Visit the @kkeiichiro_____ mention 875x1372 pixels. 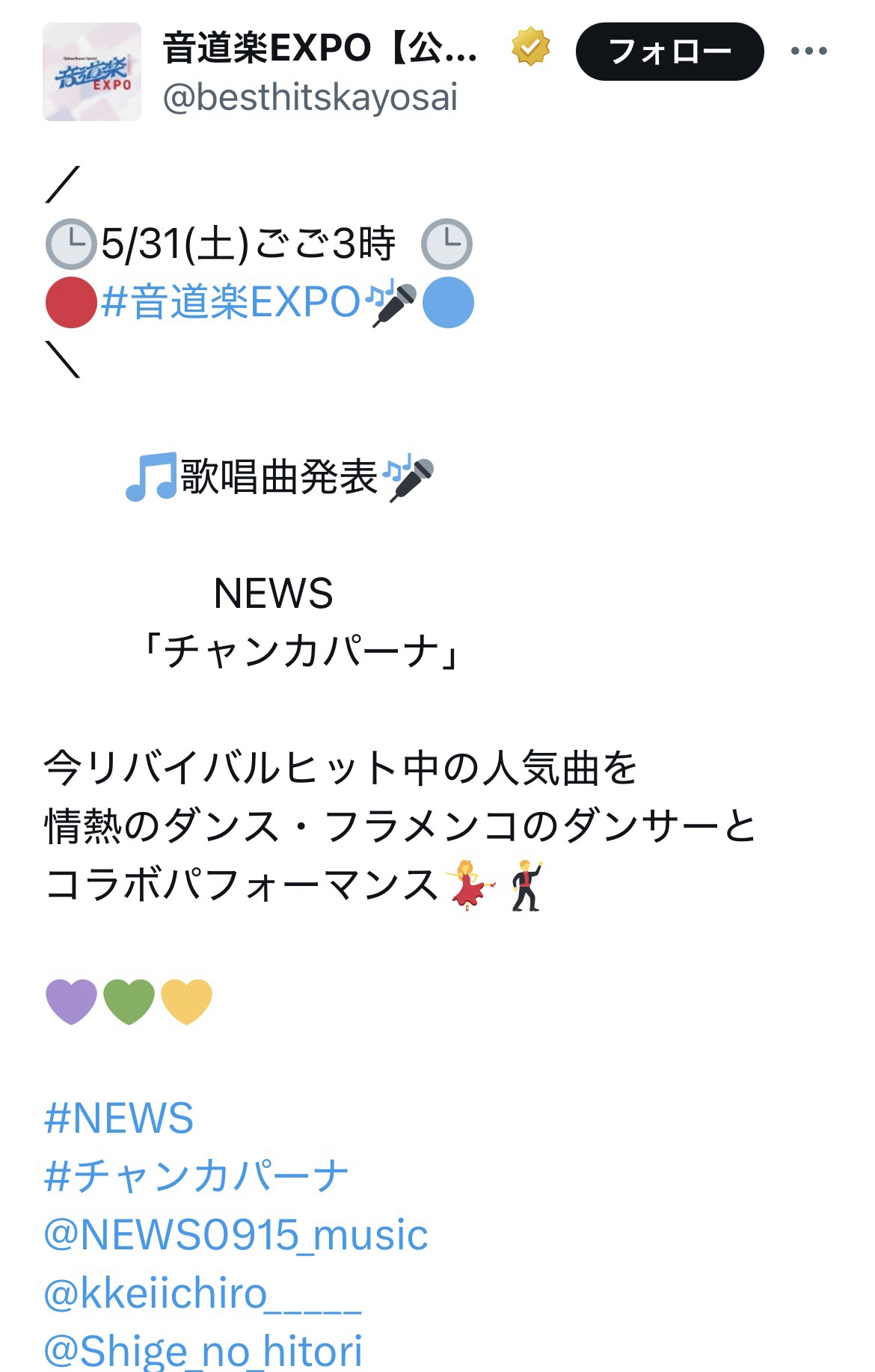pyautogui.click(x=203, y=1293)
